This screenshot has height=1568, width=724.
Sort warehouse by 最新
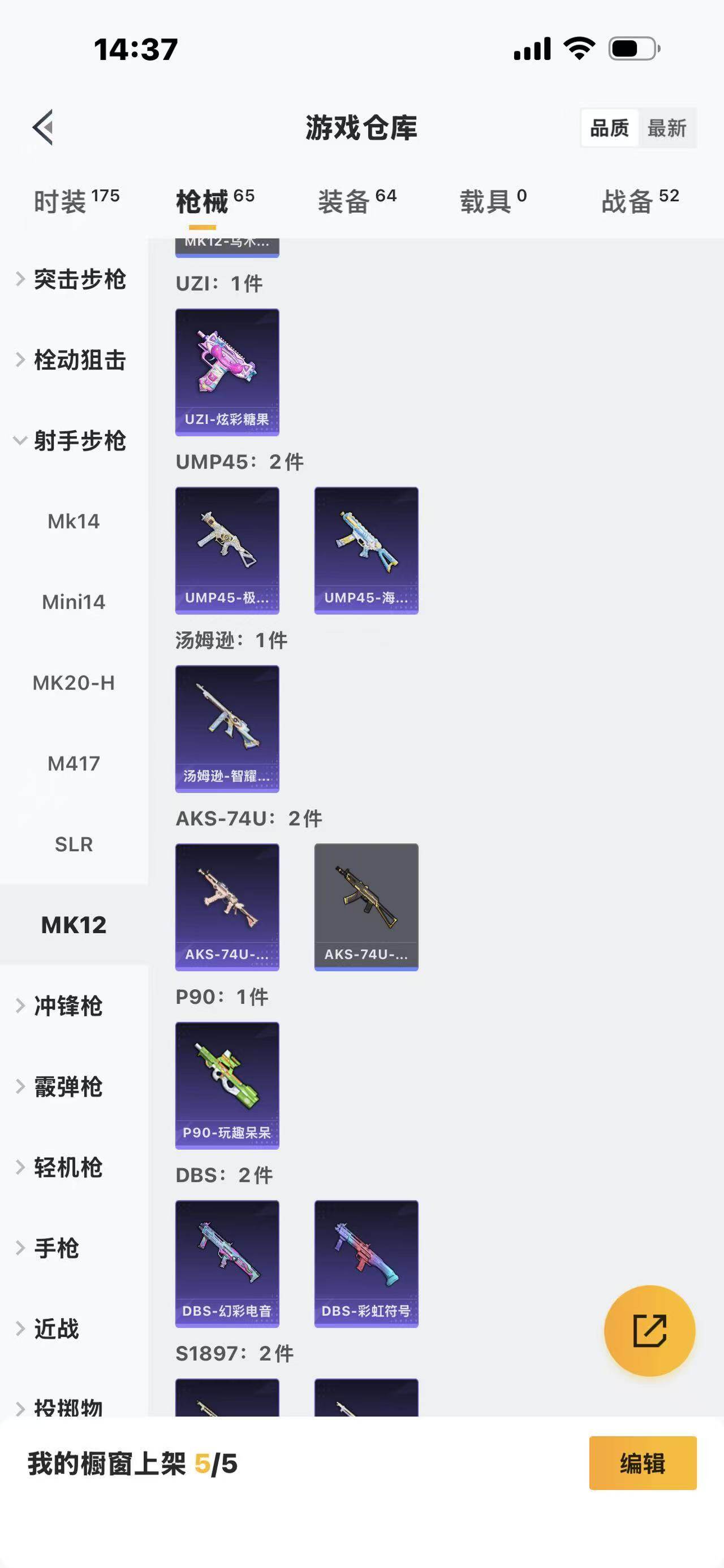point(667,128)
